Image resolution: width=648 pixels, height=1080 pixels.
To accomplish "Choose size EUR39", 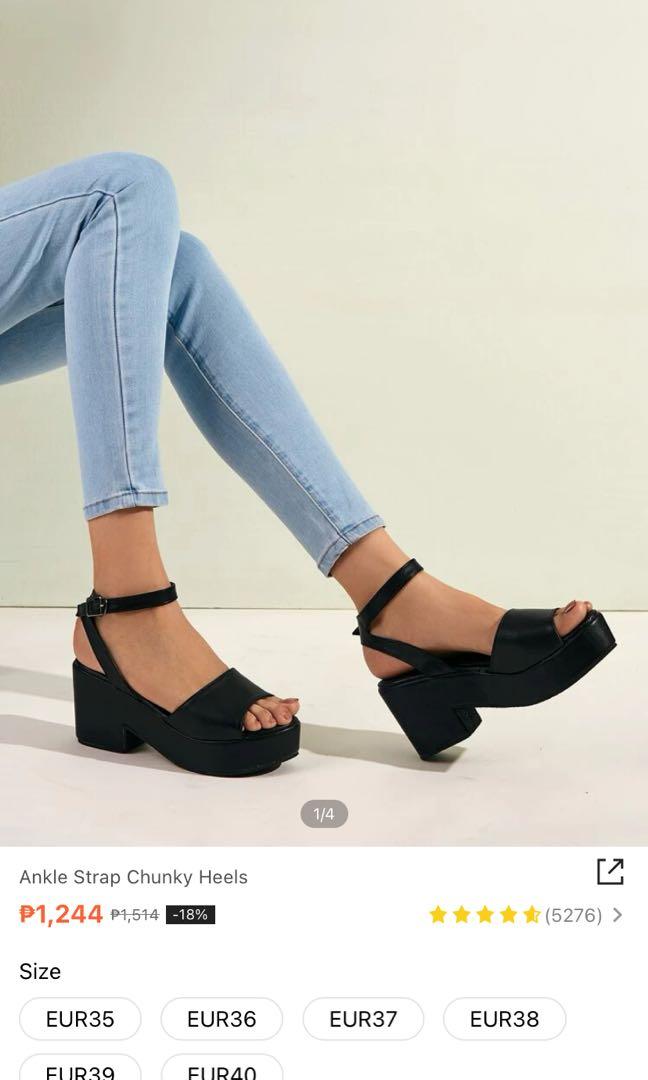I will coord(80,1070).
